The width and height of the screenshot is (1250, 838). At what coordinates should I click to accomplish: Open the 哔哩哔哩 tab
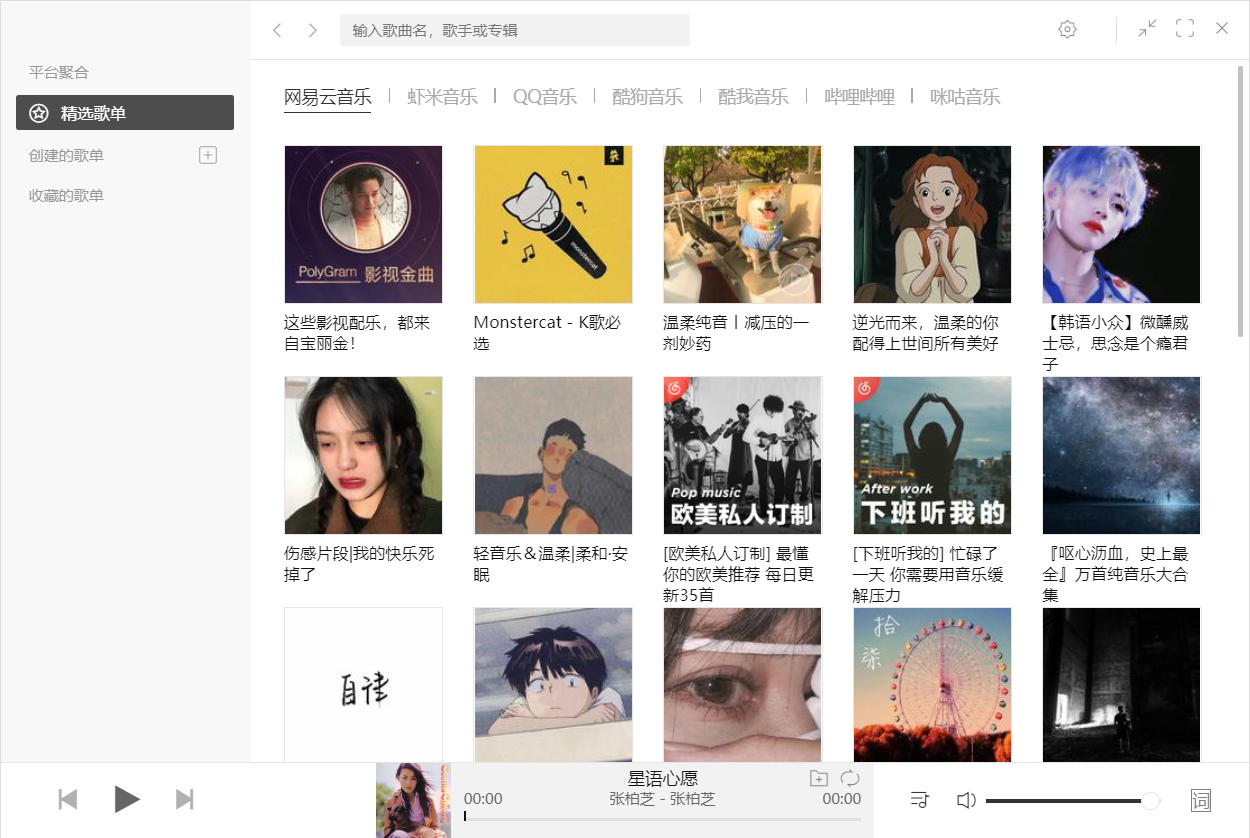(859, 97)
